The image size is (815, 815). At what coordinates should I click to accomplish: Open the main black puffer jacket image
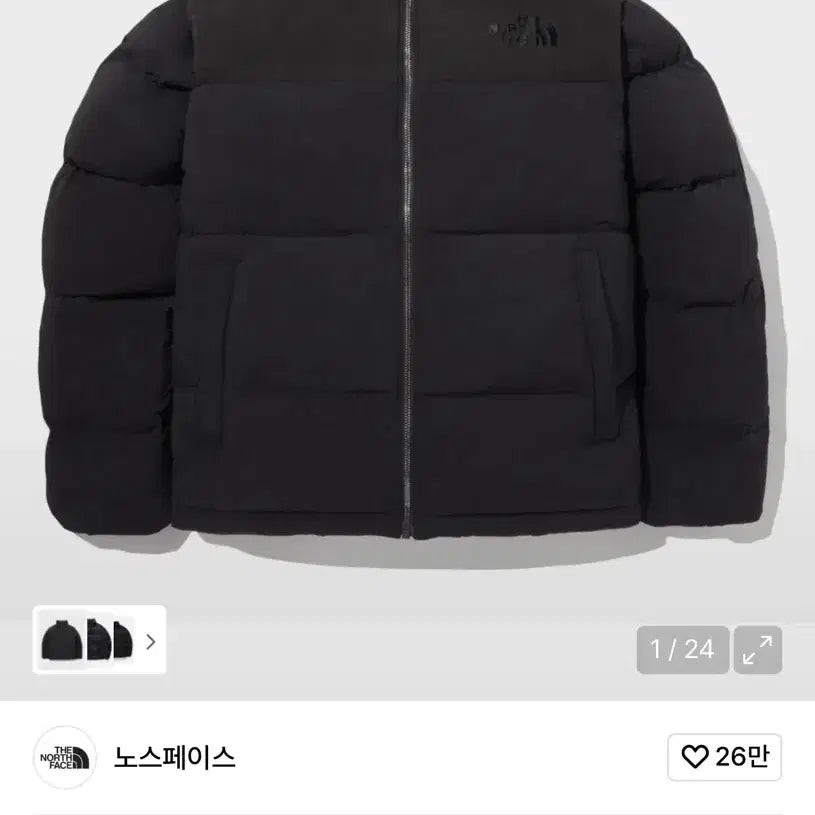tap(407, 290)
